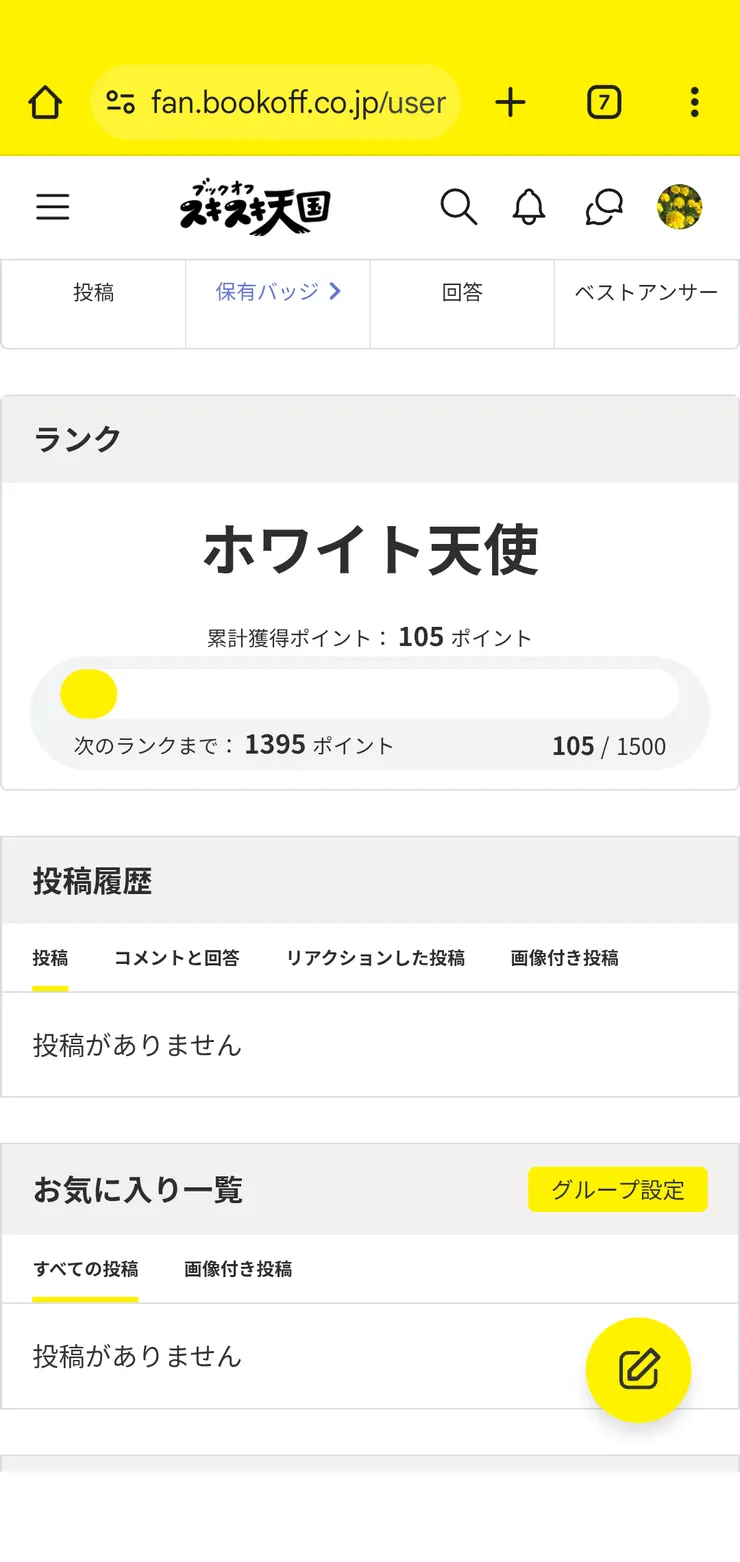Open a new browser tab with plus
The height and width of the screenshot is (1562, 740).
(x=510, y=101)
